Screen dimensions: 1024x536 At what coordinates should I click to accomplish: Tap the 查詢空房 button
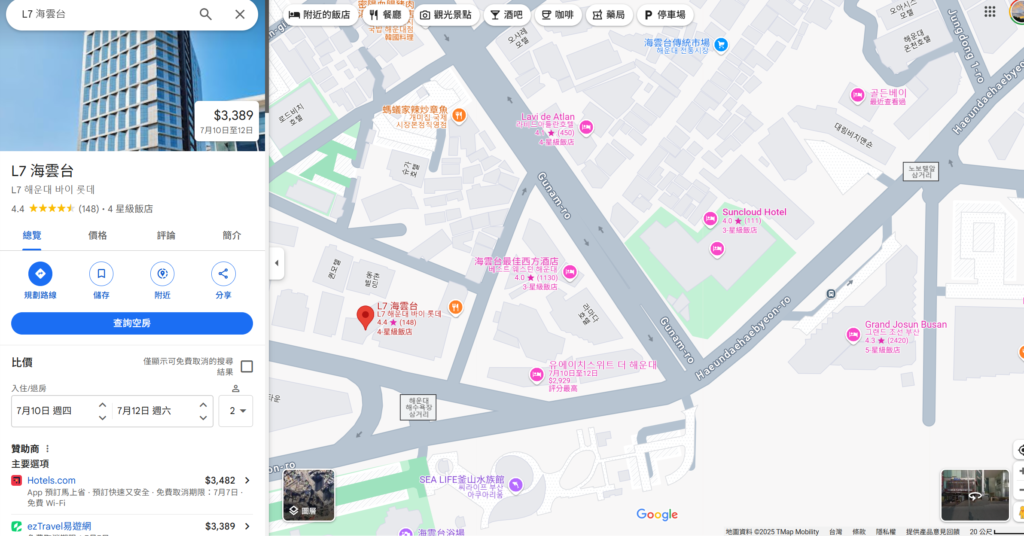click(x=132, y=323)
